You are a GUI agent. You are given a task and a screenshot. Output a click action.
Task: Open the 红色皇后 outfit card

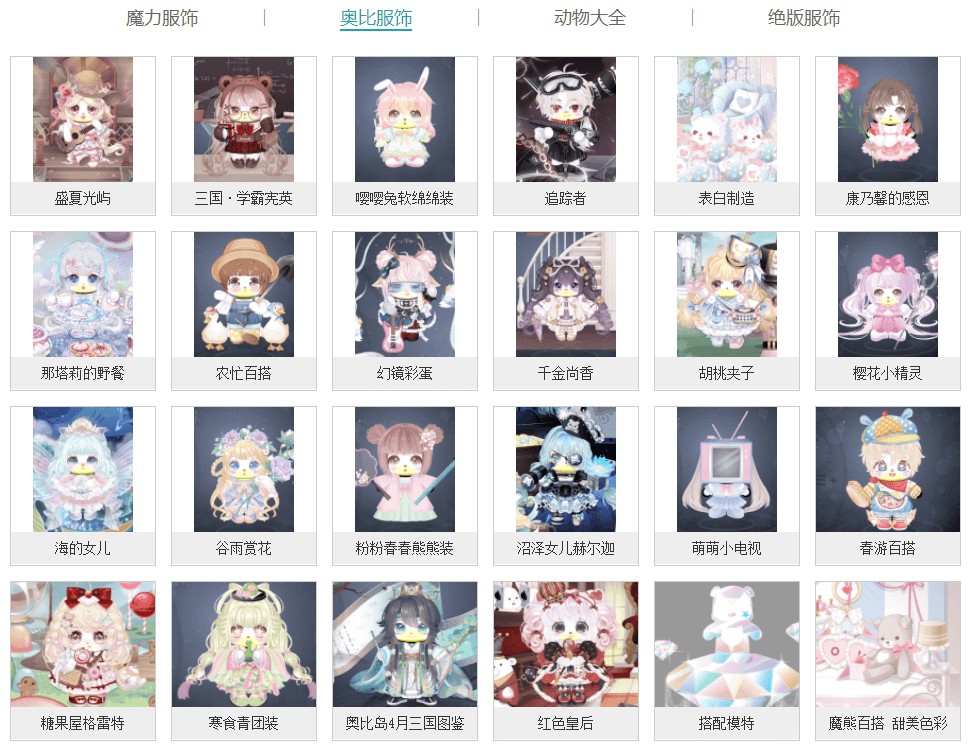[566, 645]
